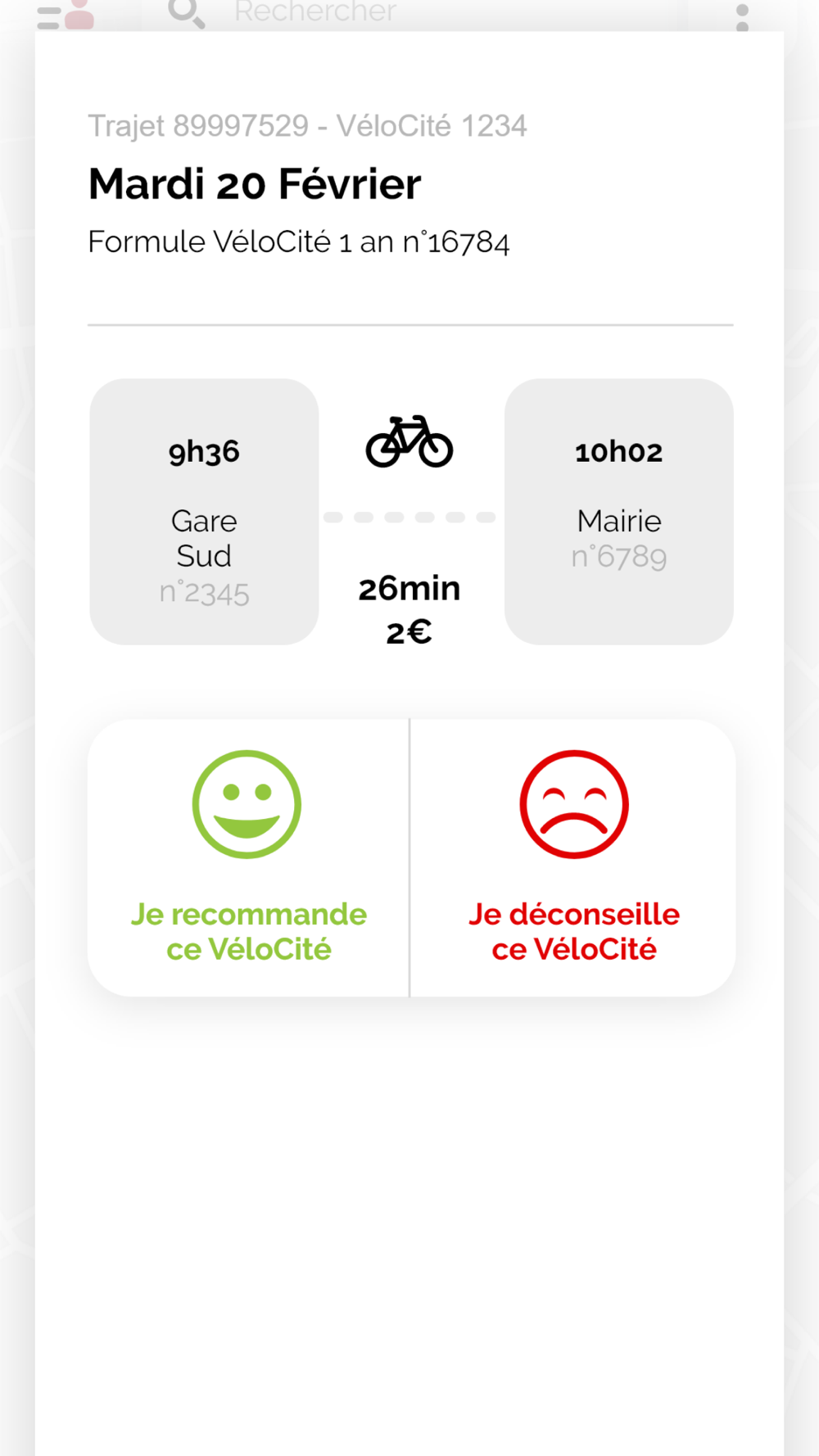Open the Rechercher search field
This screenshot has height=1456, width=819.
coord(314,12)
